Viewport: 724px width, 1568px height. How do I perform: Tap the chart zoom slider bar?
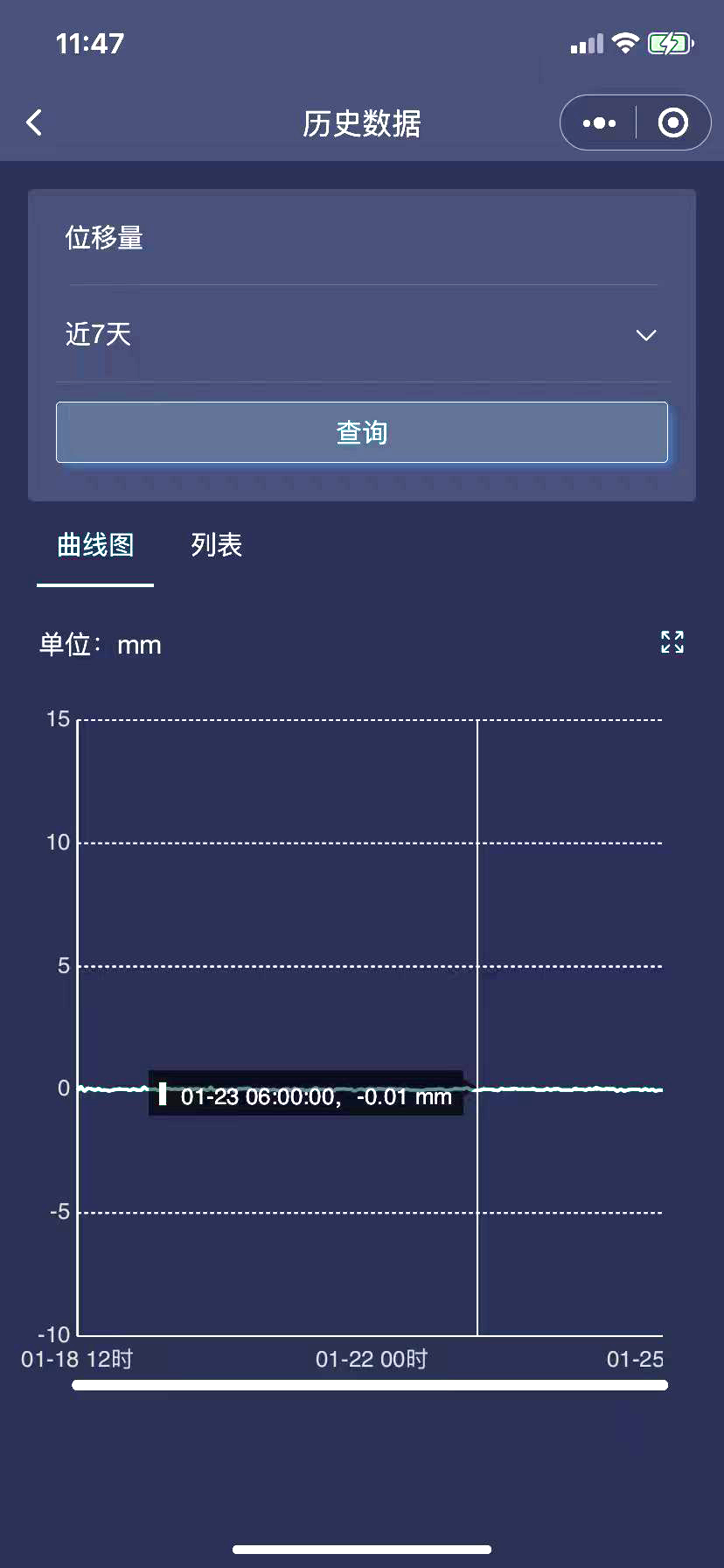click(370, 1385)
